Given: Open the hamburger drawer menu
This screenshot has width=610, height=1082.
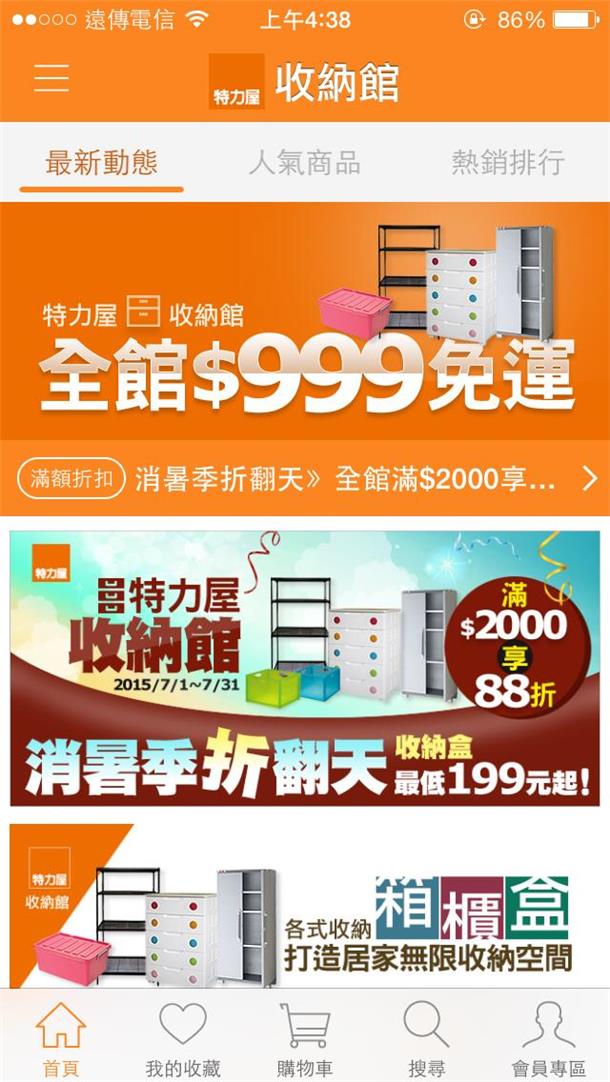Looking at the screenshot, I should [52, 79].
